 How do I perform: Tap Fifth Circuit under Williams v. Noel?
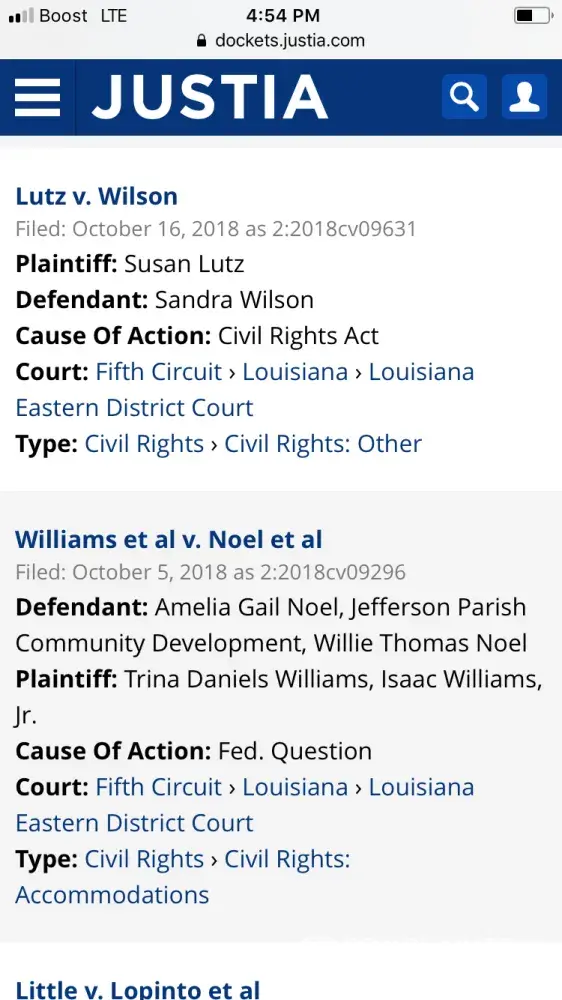(158, 787)
